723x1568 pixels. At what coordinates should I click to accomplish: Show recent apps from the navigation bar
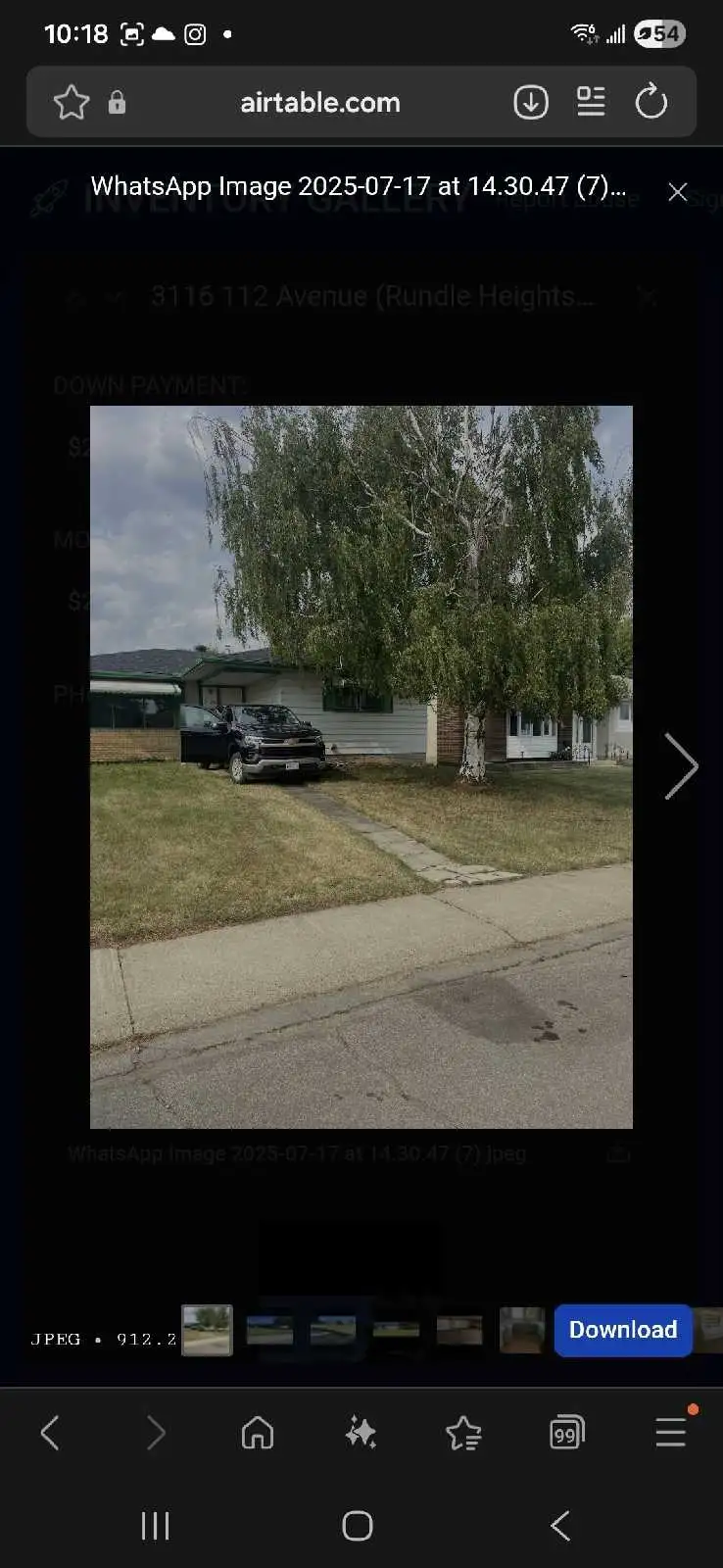[x=155, y=1526]
